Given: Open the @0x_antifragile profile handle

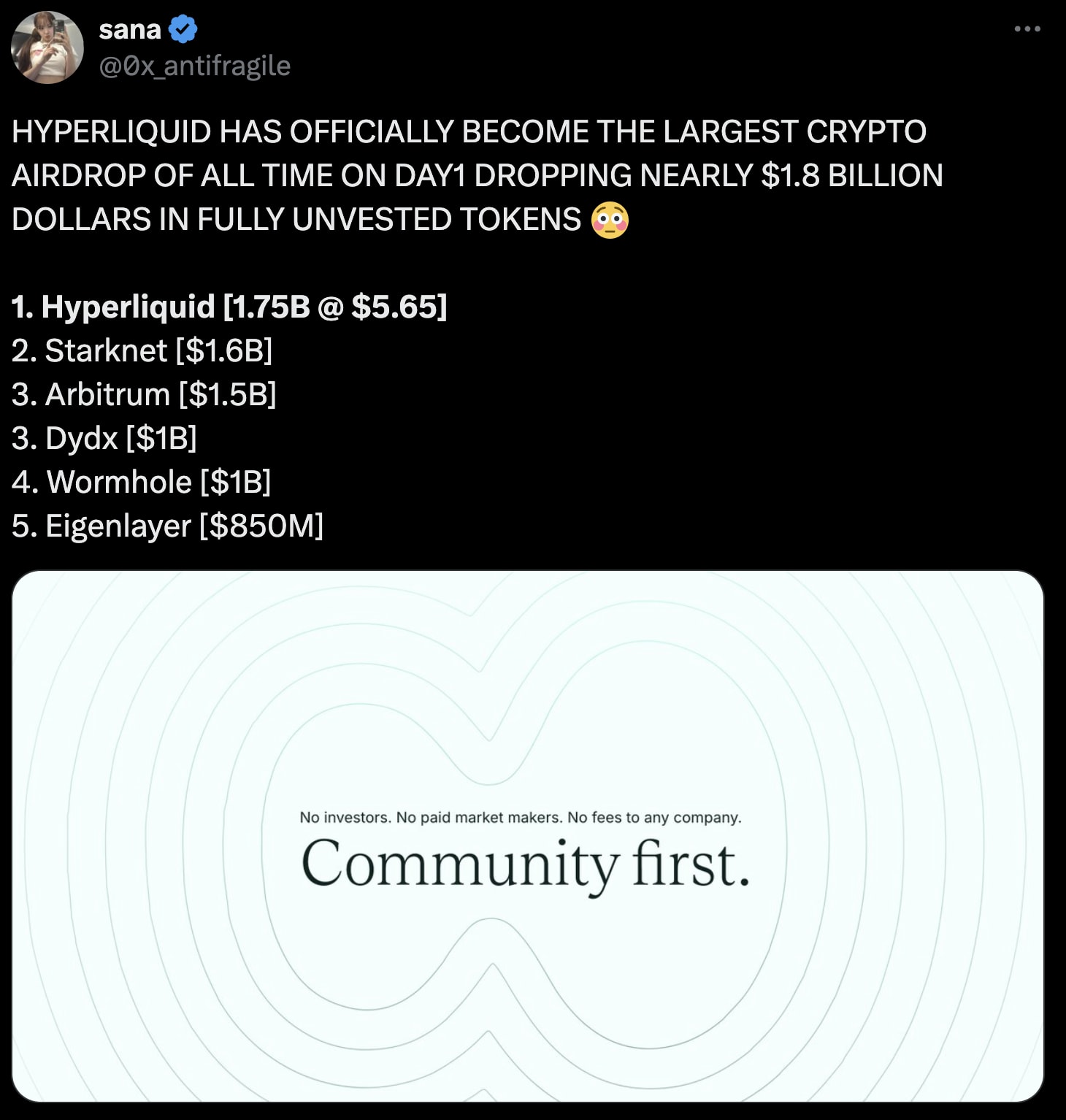Looking at the screenshot, I should tap(194, 66).
